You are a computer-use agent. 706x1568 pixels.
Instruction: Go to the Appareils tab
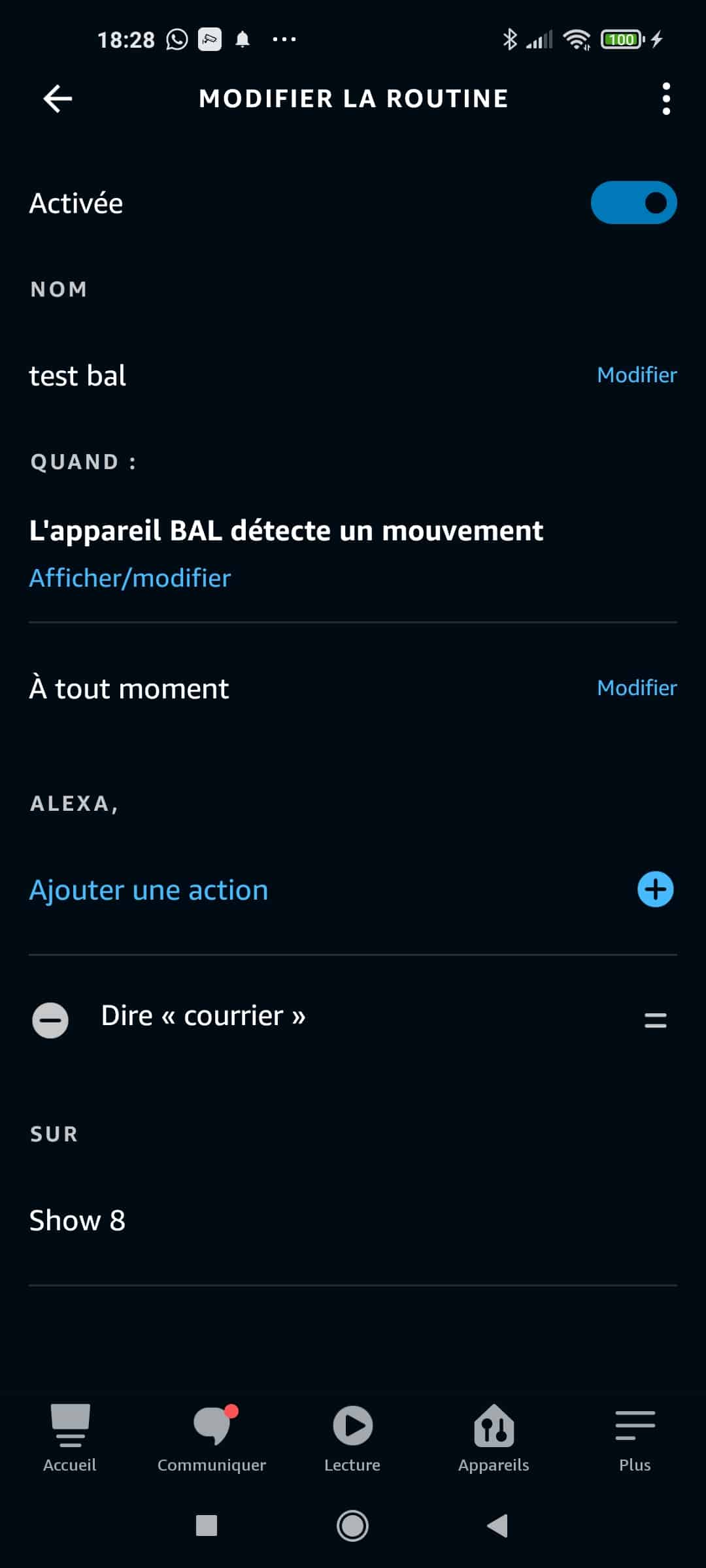pos(494,1437)
